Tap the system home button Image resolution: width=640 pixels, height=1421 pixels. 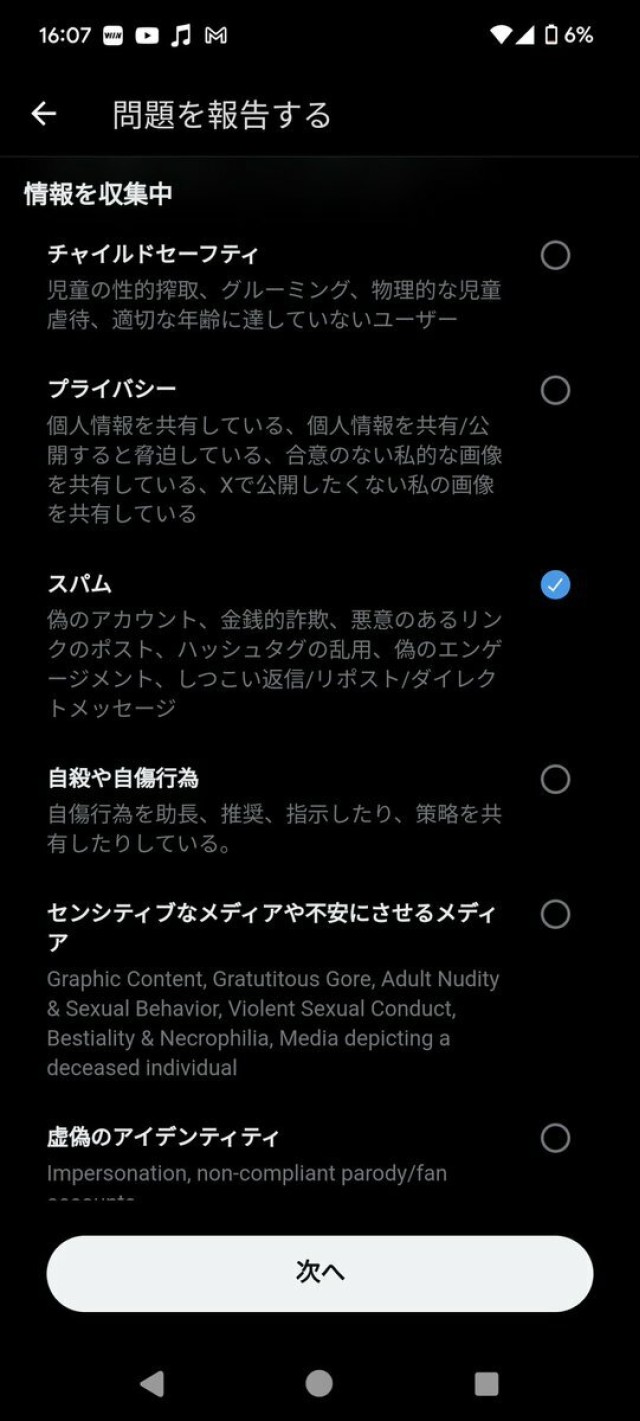pos(319,1383)
